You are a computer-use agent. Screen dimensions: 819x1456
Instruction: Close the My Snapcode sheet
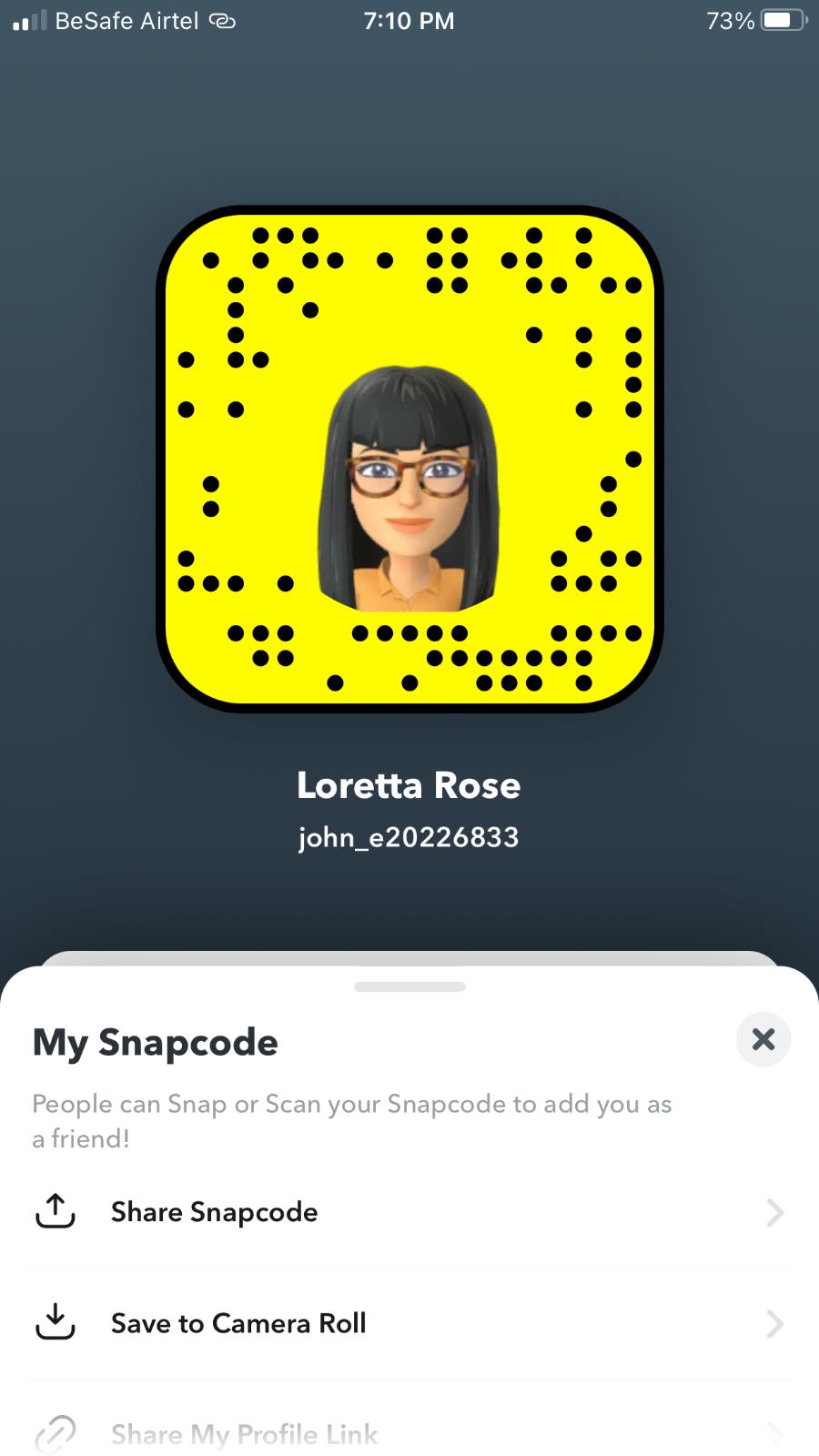(x=763, y=1038)
